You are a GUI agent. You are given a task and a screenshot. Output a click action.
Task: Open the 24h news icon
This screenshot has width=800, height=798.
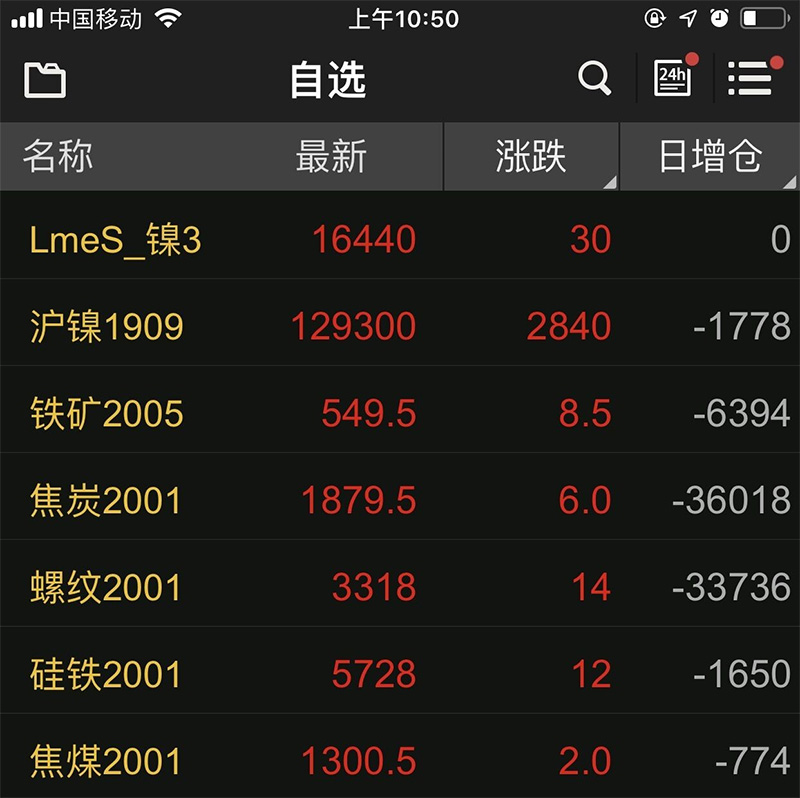click(x=673, y=78)
